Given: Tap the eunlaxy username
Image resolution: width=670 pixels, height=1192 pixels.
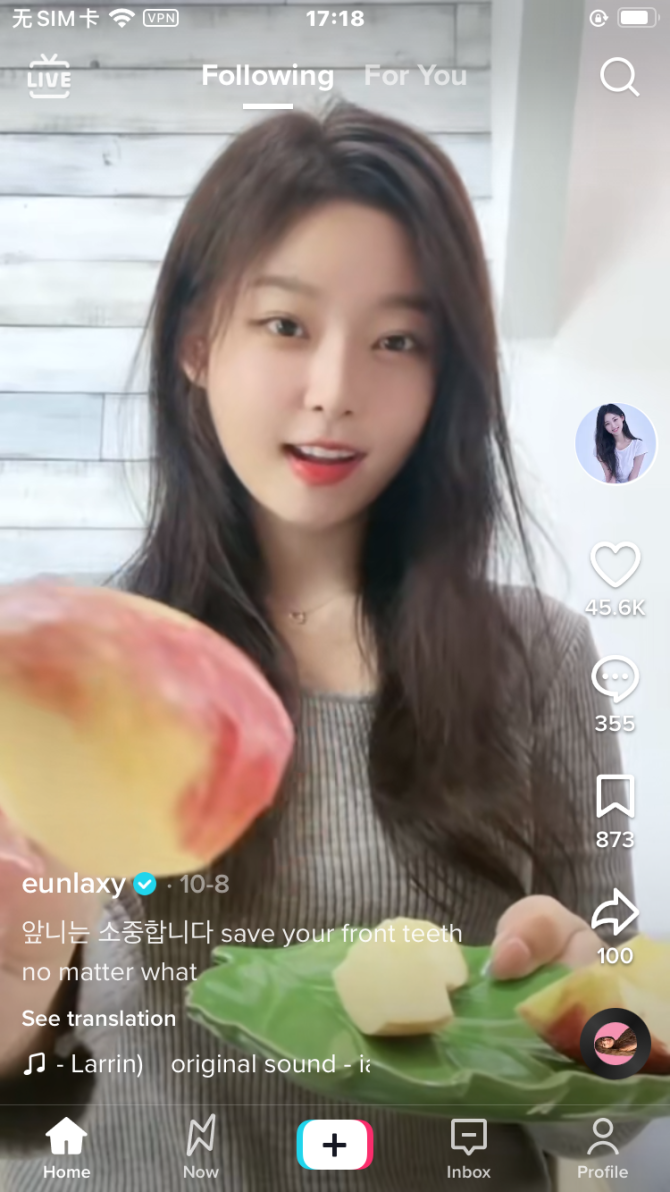Looking at the screenshot, I should [74, 884].
